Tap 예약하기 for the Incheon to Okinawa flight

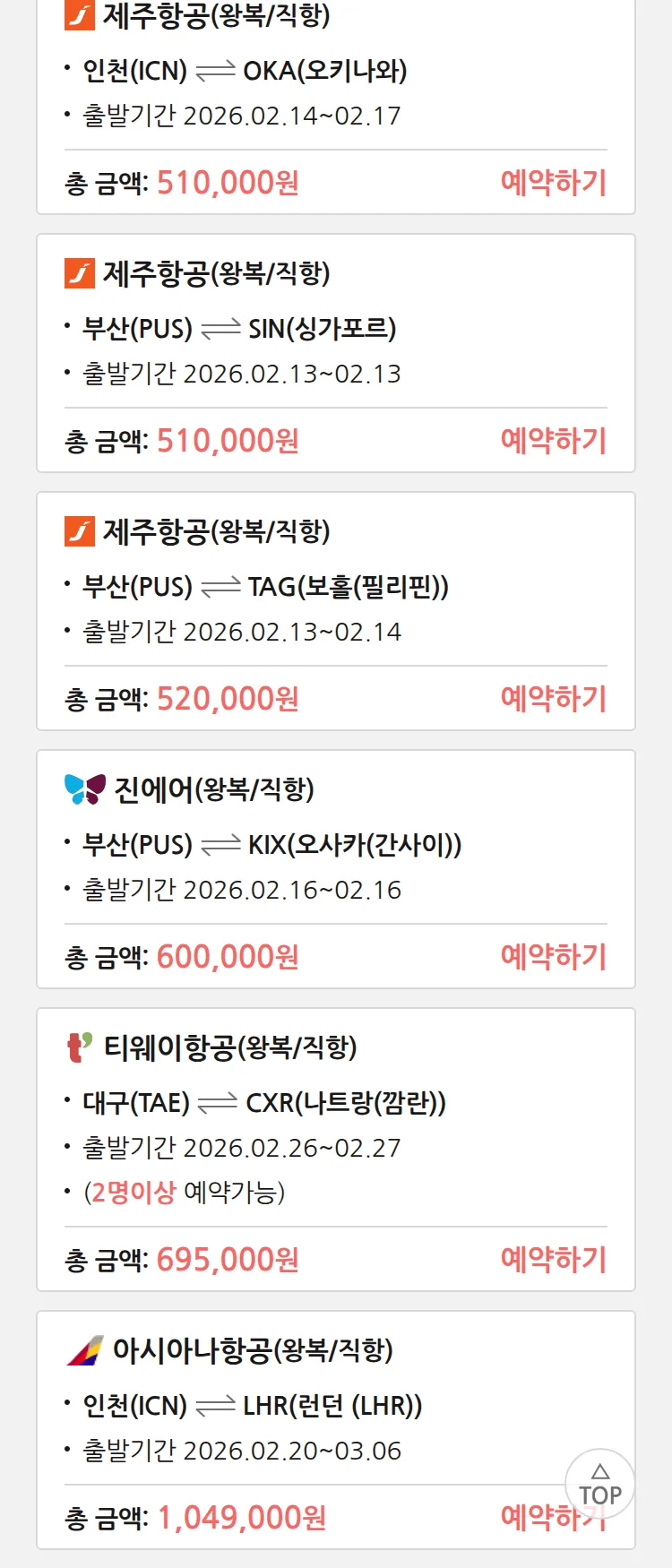coord(553,183)
